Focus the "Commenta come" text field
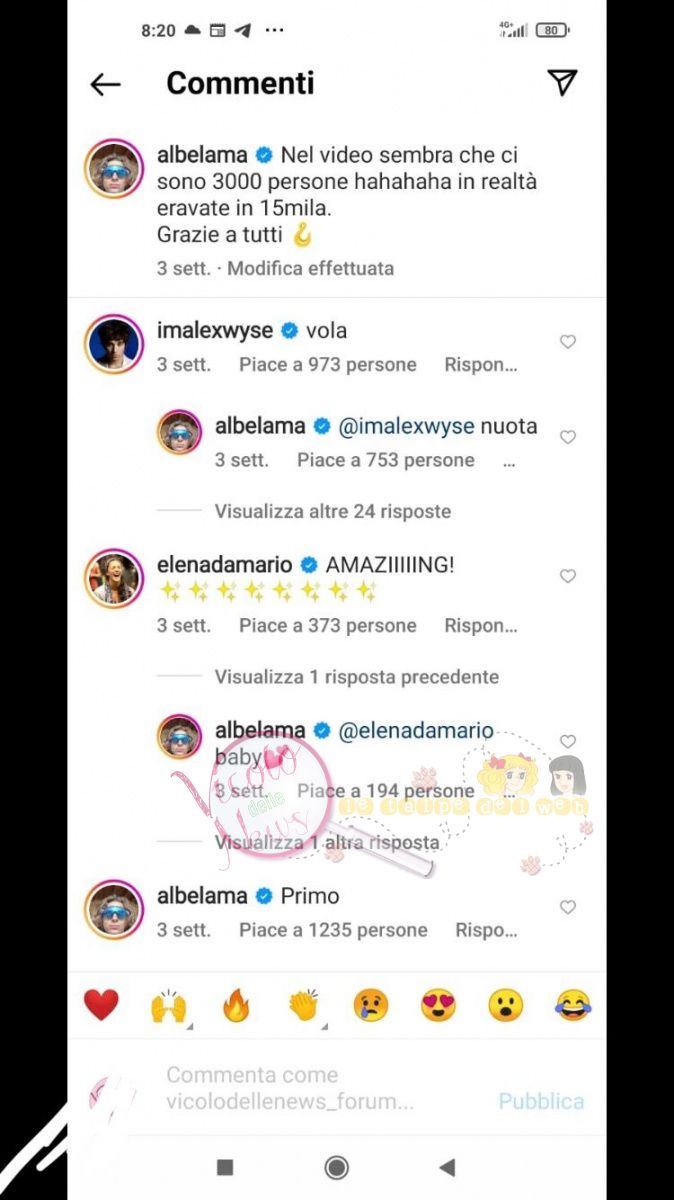The image size is (674, 1200). 290,1088
